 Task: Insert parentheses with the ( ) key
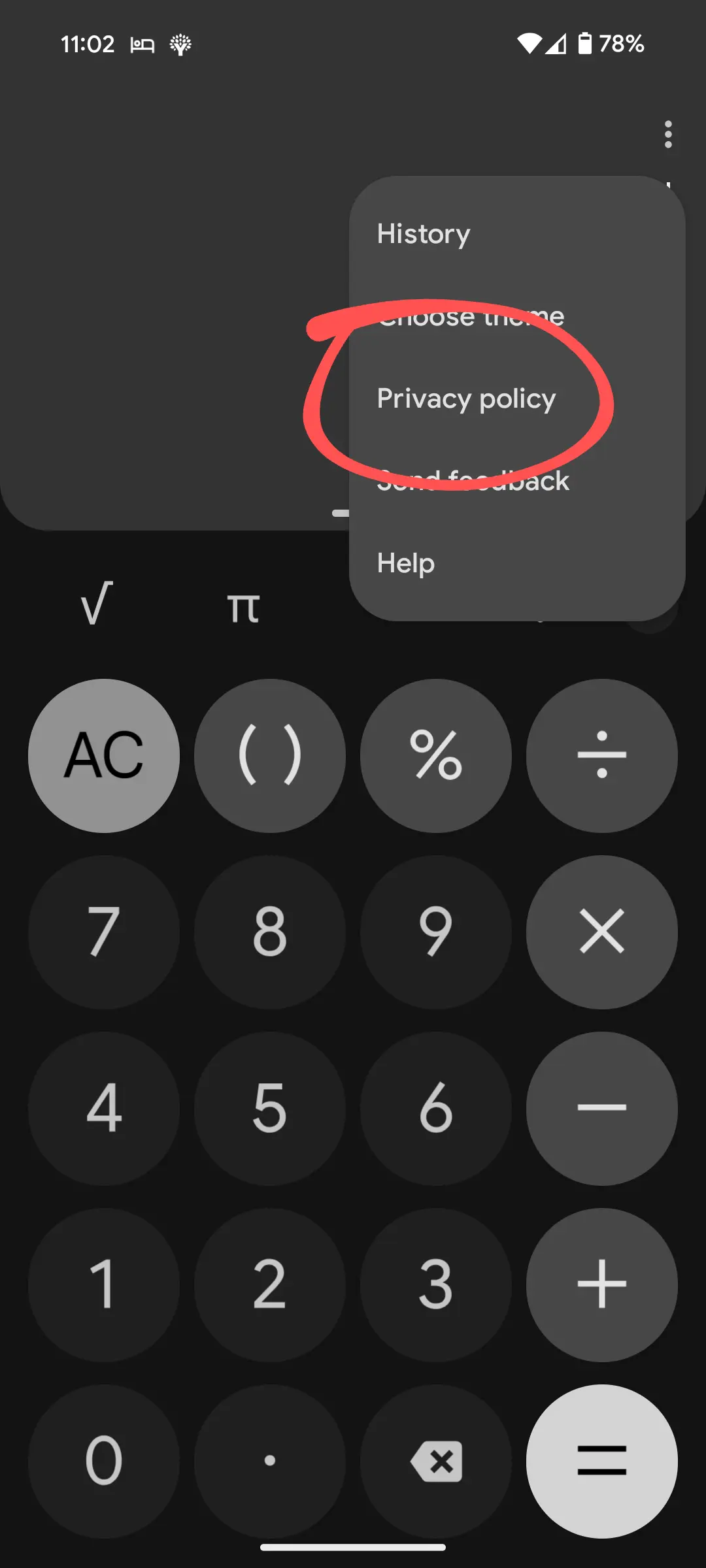click(x=270, y=756)
